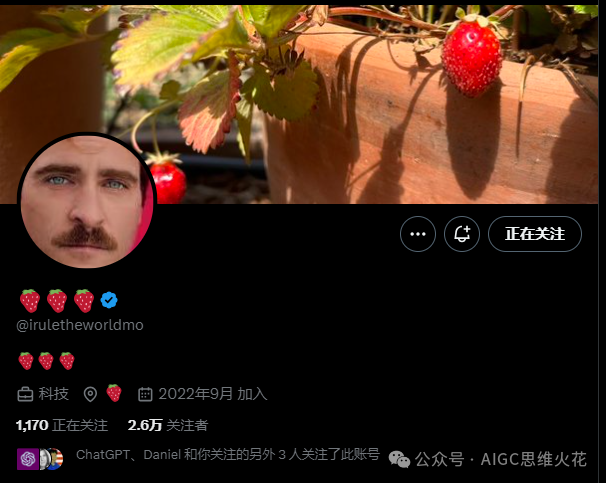Turn on post notifications with bell icon
606x483 pixels.
[x=462, y=234]
